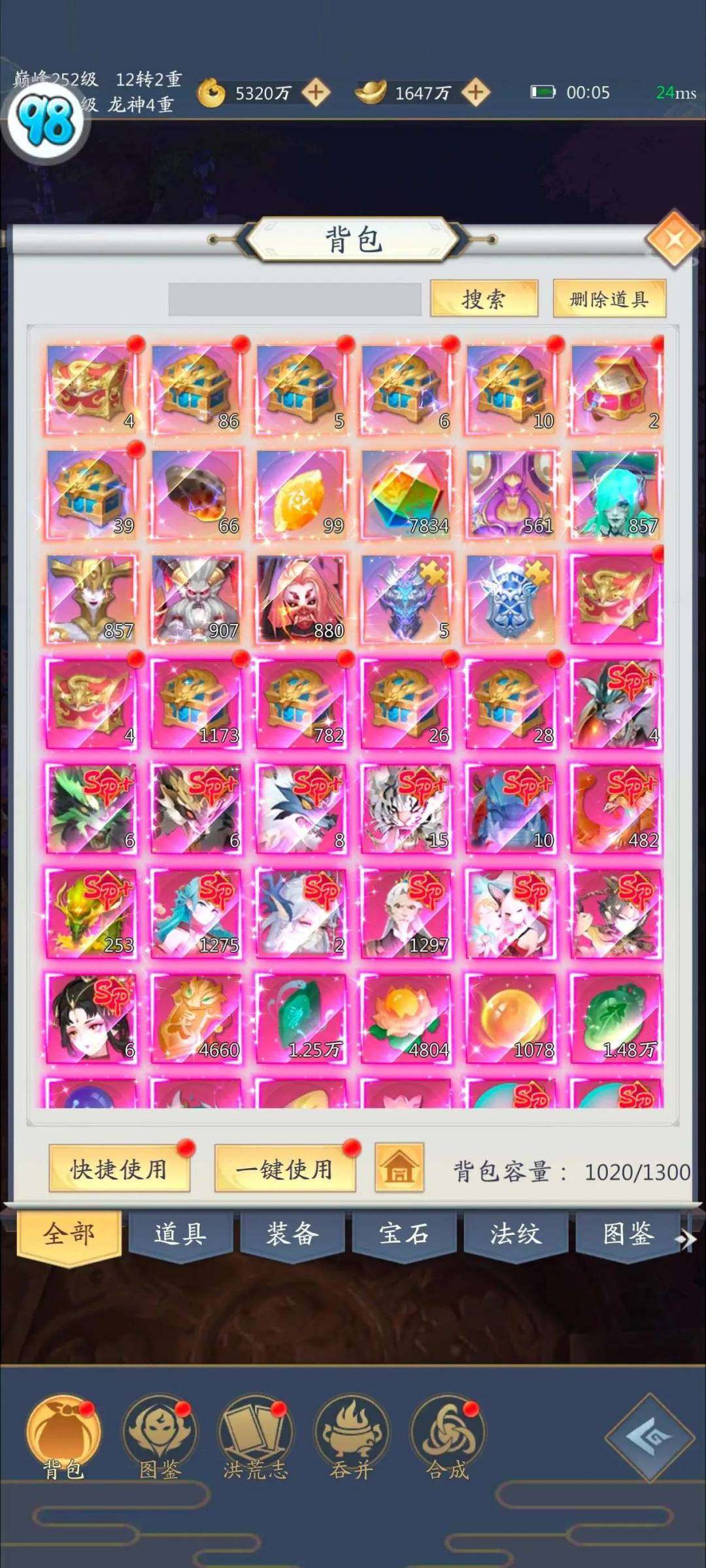The image size is (706, 1568).
Task: Select the treasure chest with count 1173
Action: coord(196,704)
